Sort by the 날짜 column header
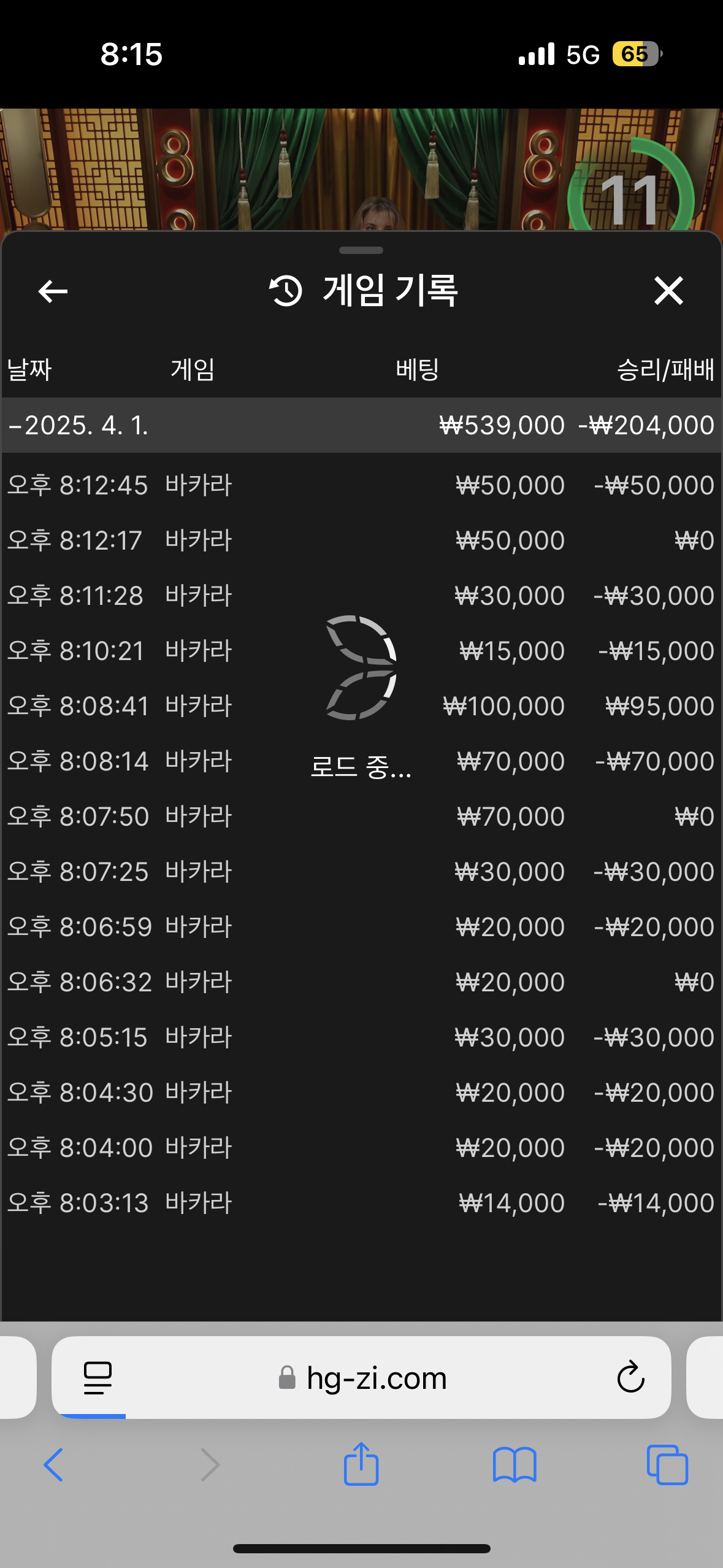 point(29,370)
